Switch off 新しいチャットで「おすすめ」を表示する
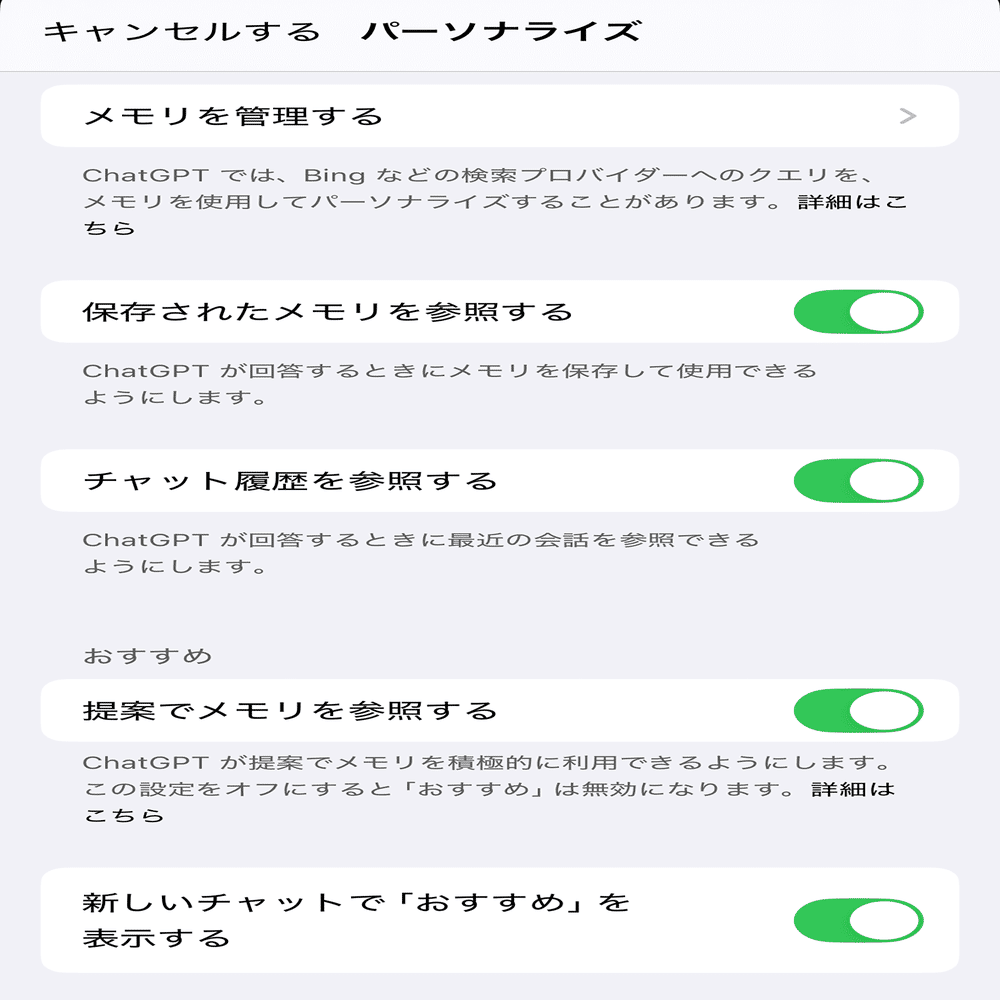 click(857, 920)
